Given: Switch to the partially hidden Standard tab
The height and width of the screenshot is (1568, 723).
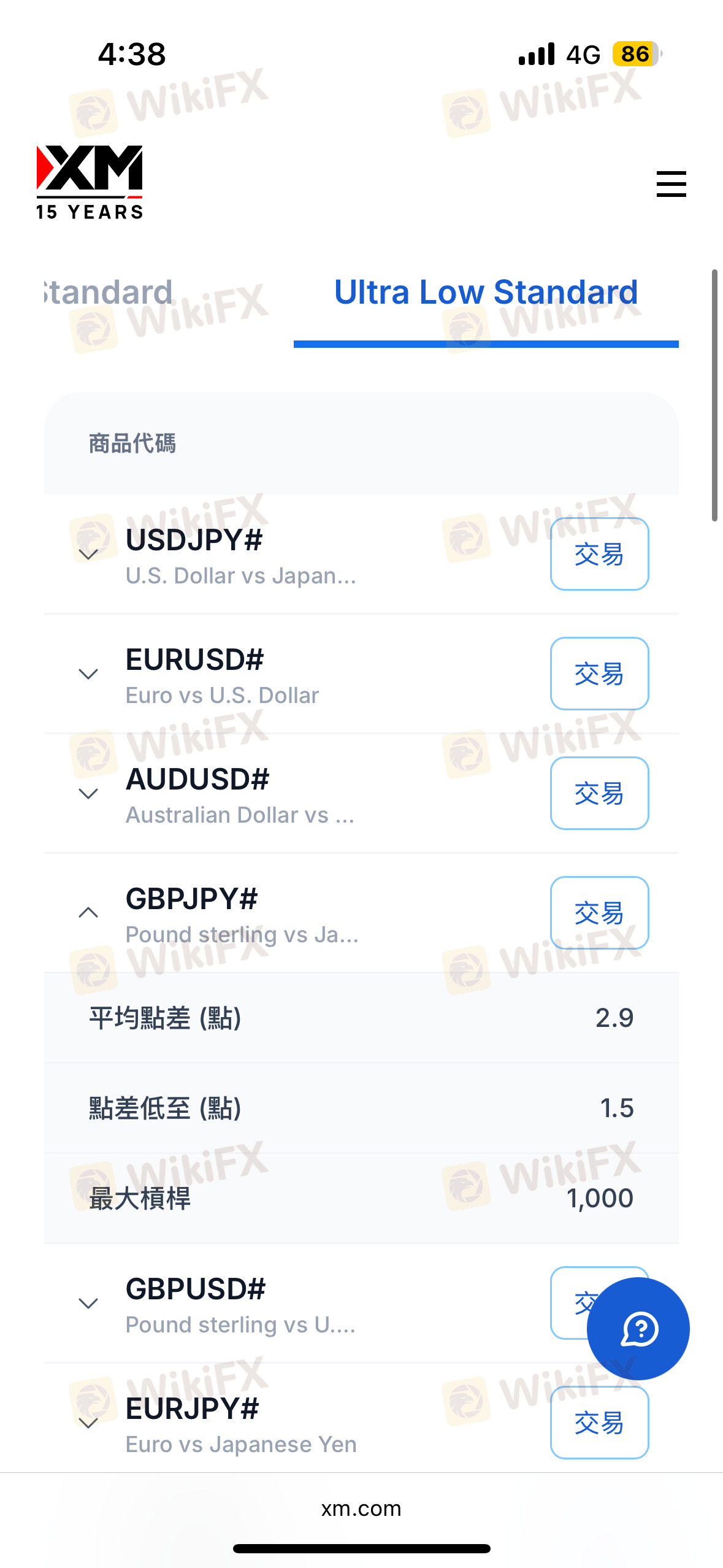Looking at the screenshot, I should click(109, 293).
